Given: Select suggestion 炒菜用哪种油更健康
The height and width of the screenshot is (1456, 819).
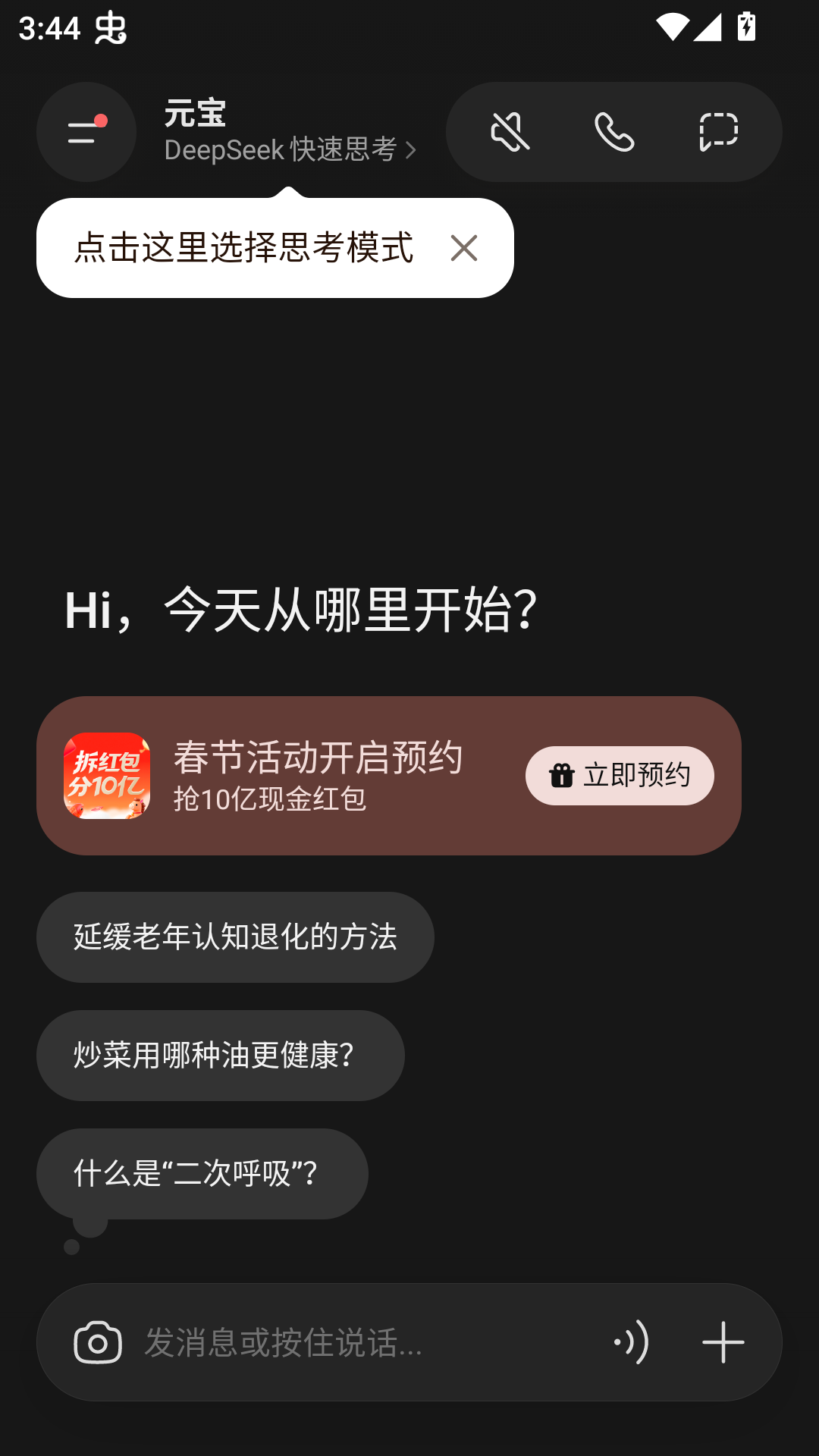Looking at the screenshot, I should tap(220, 1054).
